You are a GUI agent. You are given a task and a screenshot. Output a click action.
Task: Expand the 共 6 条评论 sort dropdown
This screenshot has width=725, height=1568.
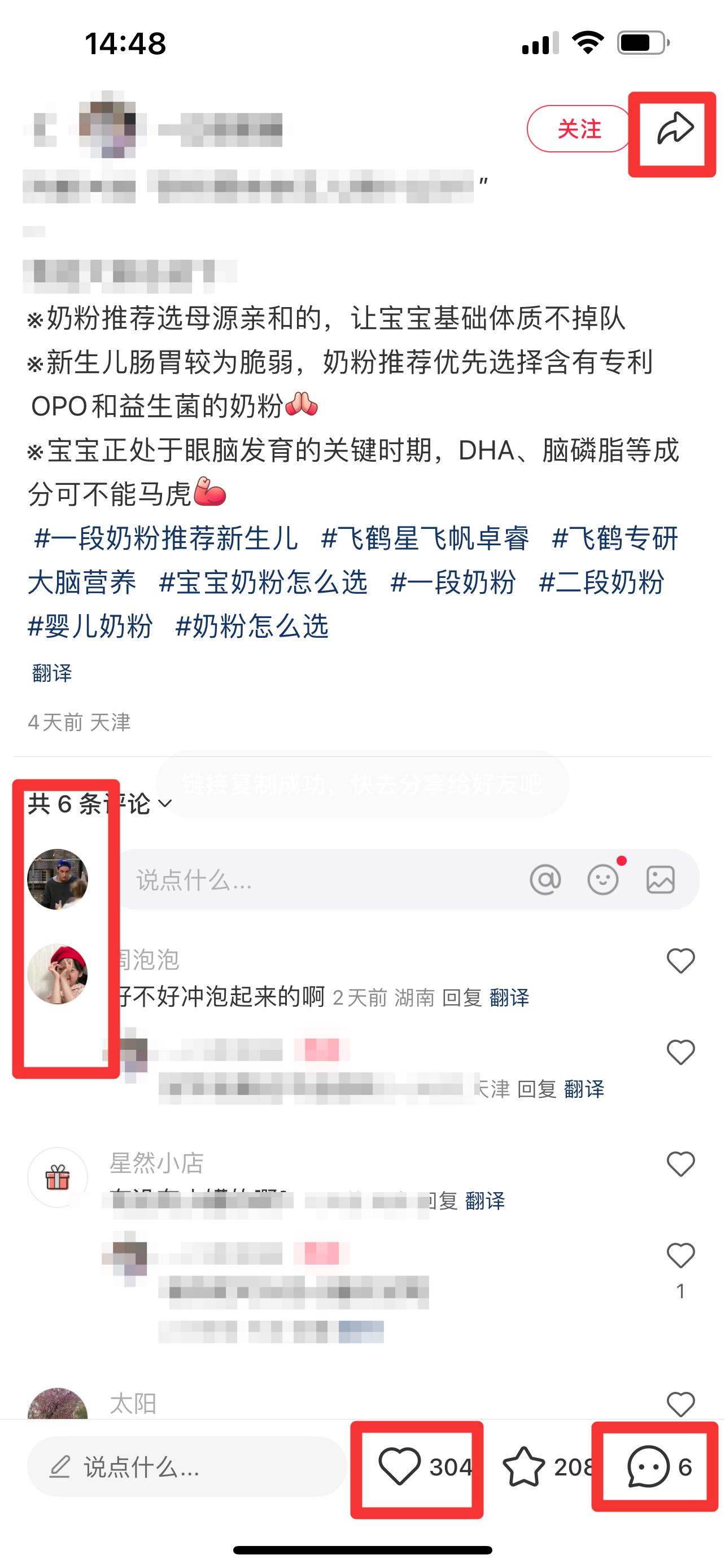(x=101, y=804)
